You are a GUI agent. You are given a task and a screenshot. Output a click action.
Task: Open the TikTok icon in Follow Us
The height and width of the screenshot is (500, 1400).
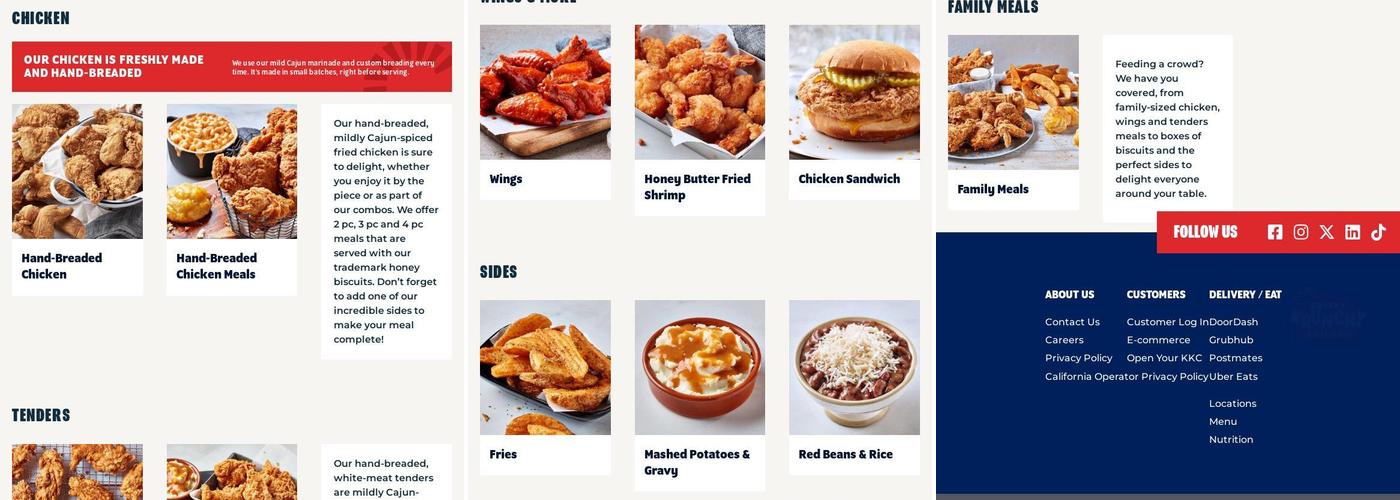click(x=1379, y=232)
